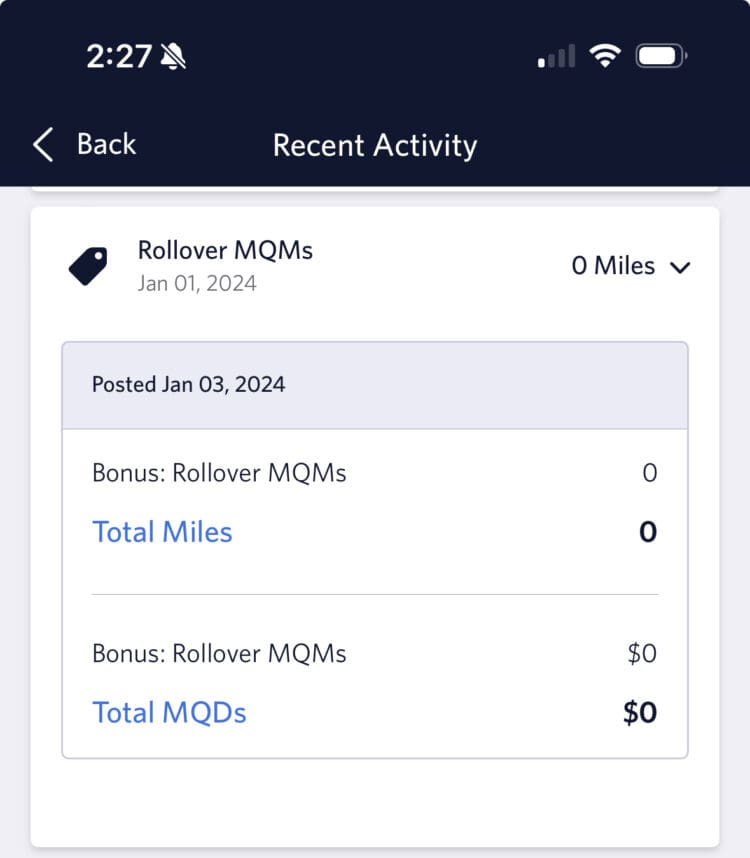
Task: Tap the Rollover MQMs activity card
Action: tap(375, 267)
